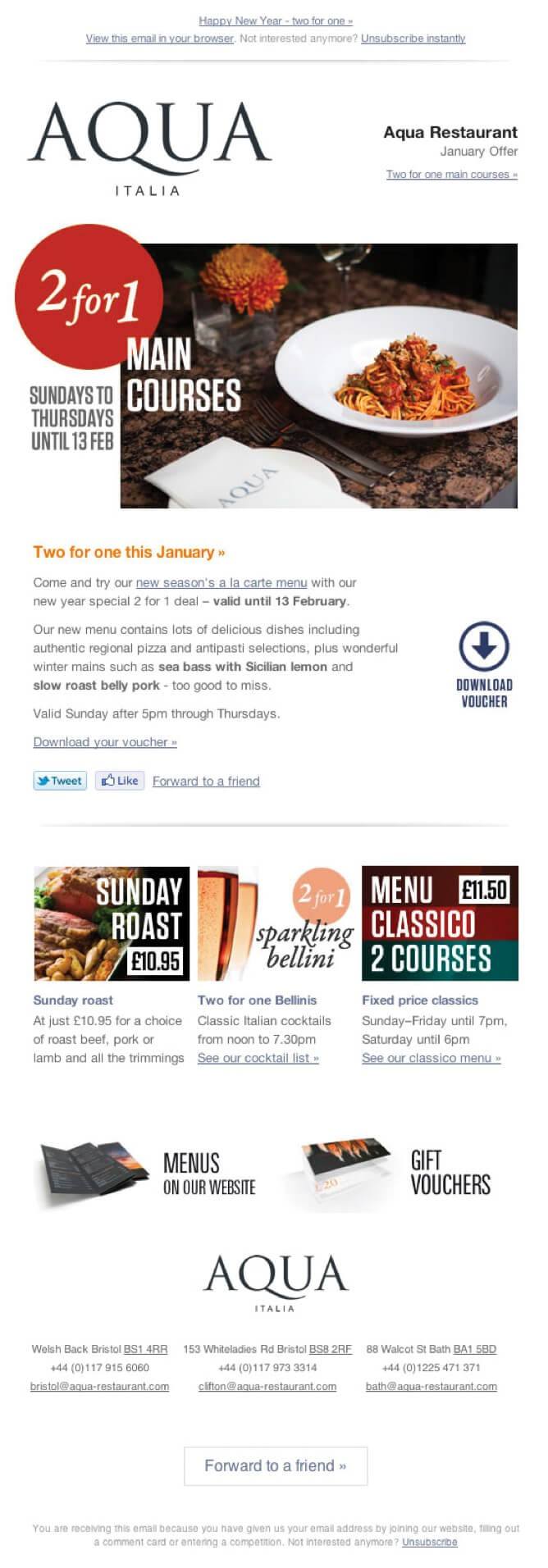Open the 2 for 1 main courses banner
548x1568 pixels.
click(318, 376)
